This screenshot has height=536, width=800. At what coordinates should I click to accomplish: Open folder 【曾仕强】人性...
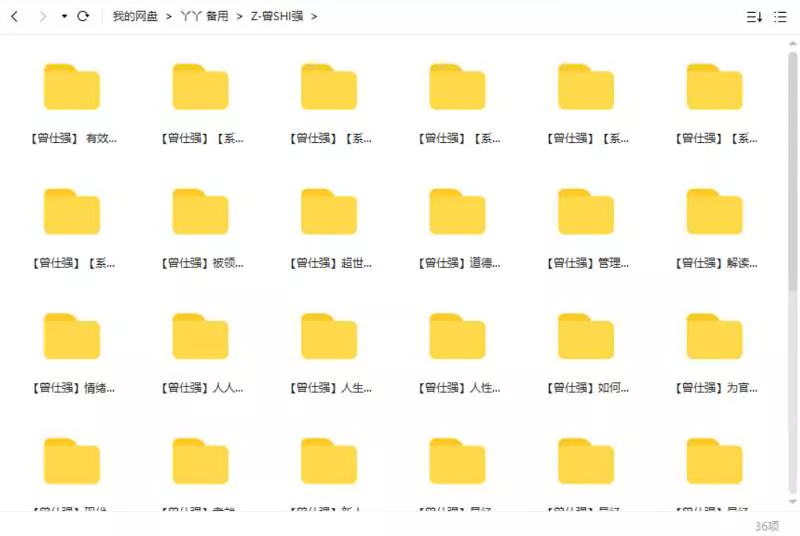[457, 337]
